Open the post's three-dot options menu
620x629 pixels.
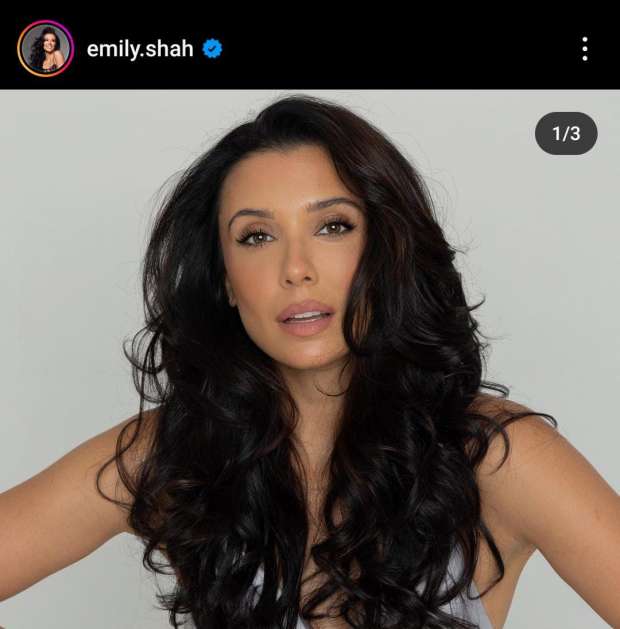585,49
